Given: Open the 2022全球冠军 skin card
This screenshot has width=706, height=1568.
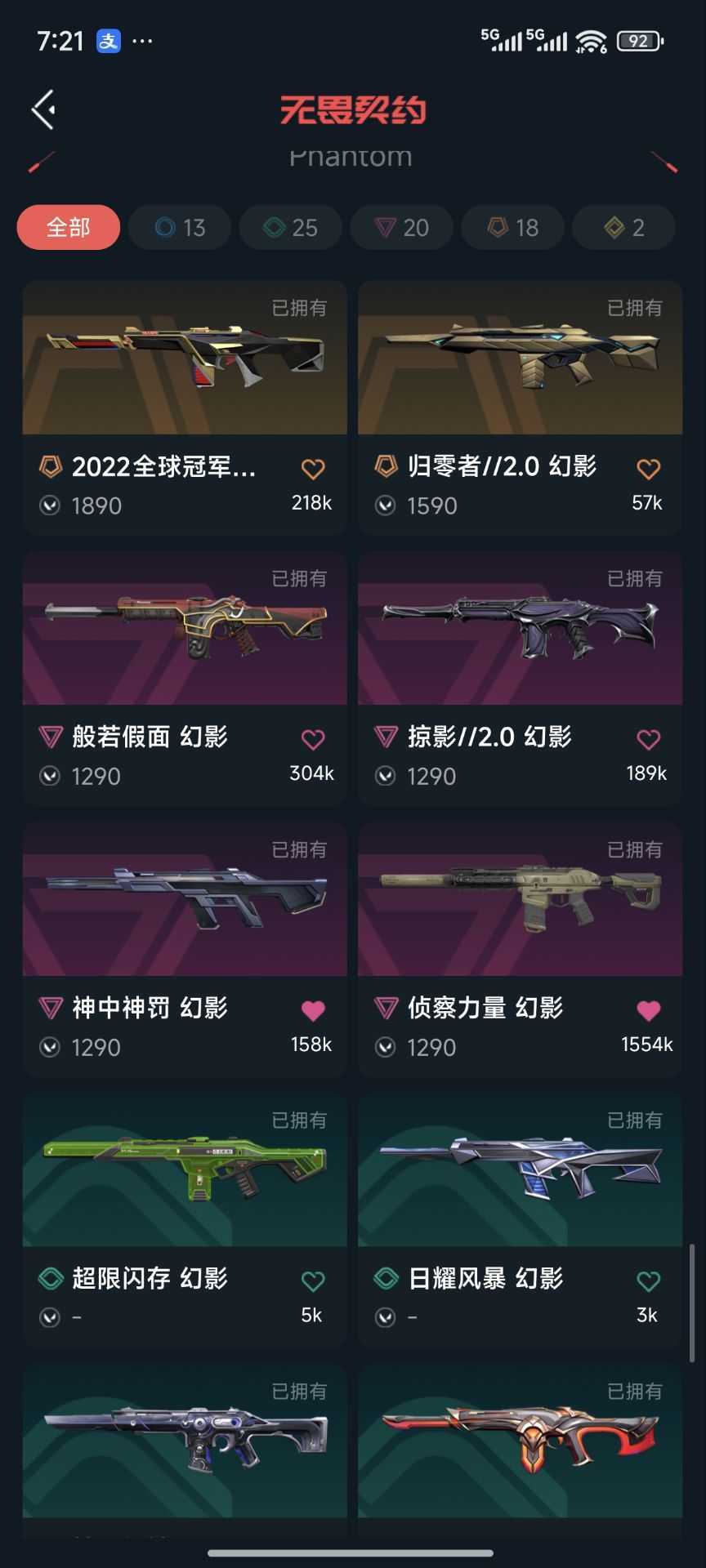Looking at the screenshot, I should pos(185,359).
